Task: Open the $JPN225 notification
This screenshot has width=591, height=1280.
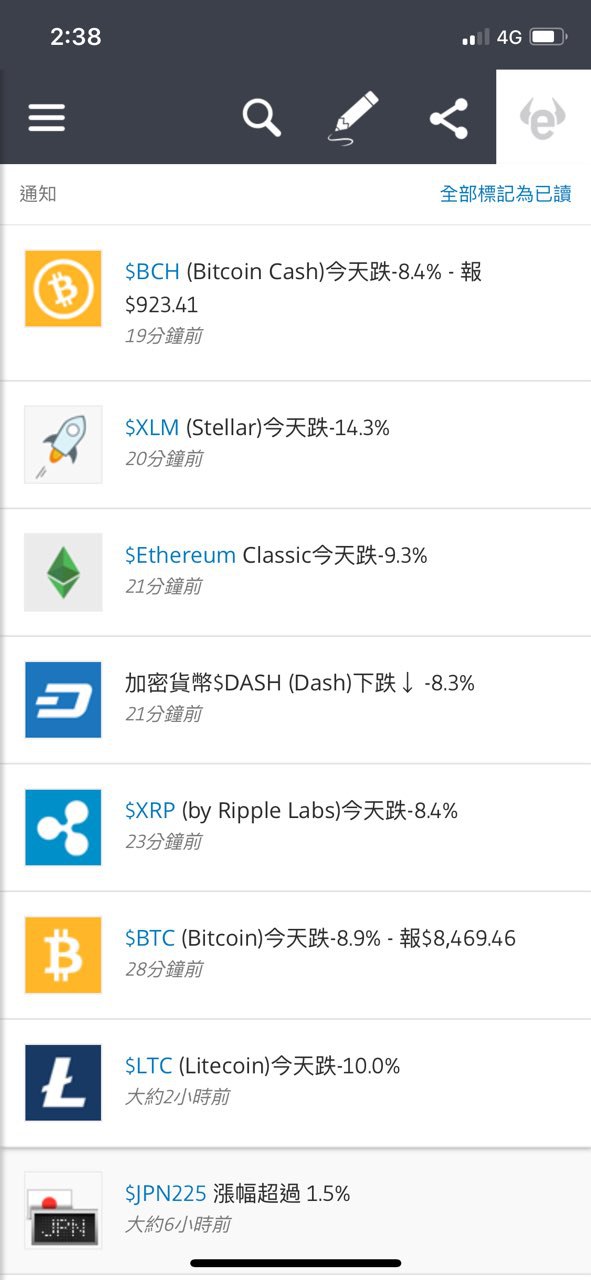Action: pyautogui.click(x=295, y=1210)
